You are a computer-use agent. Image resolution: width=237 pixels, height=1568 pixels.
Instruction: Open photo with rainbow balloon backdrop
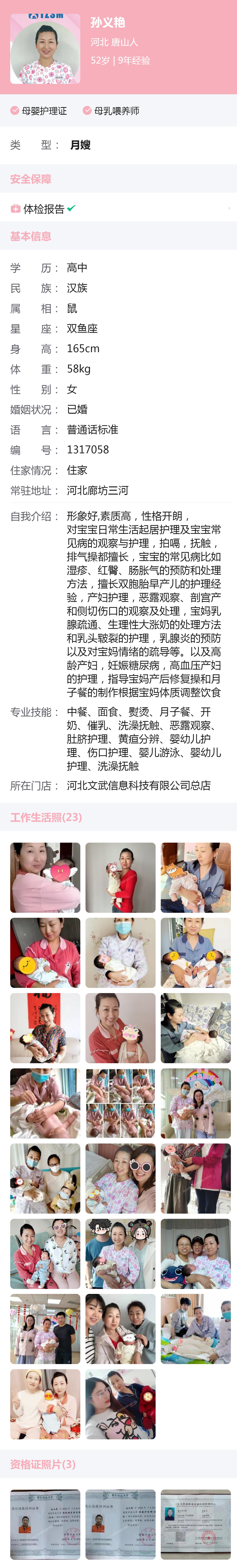point(196,1103)
